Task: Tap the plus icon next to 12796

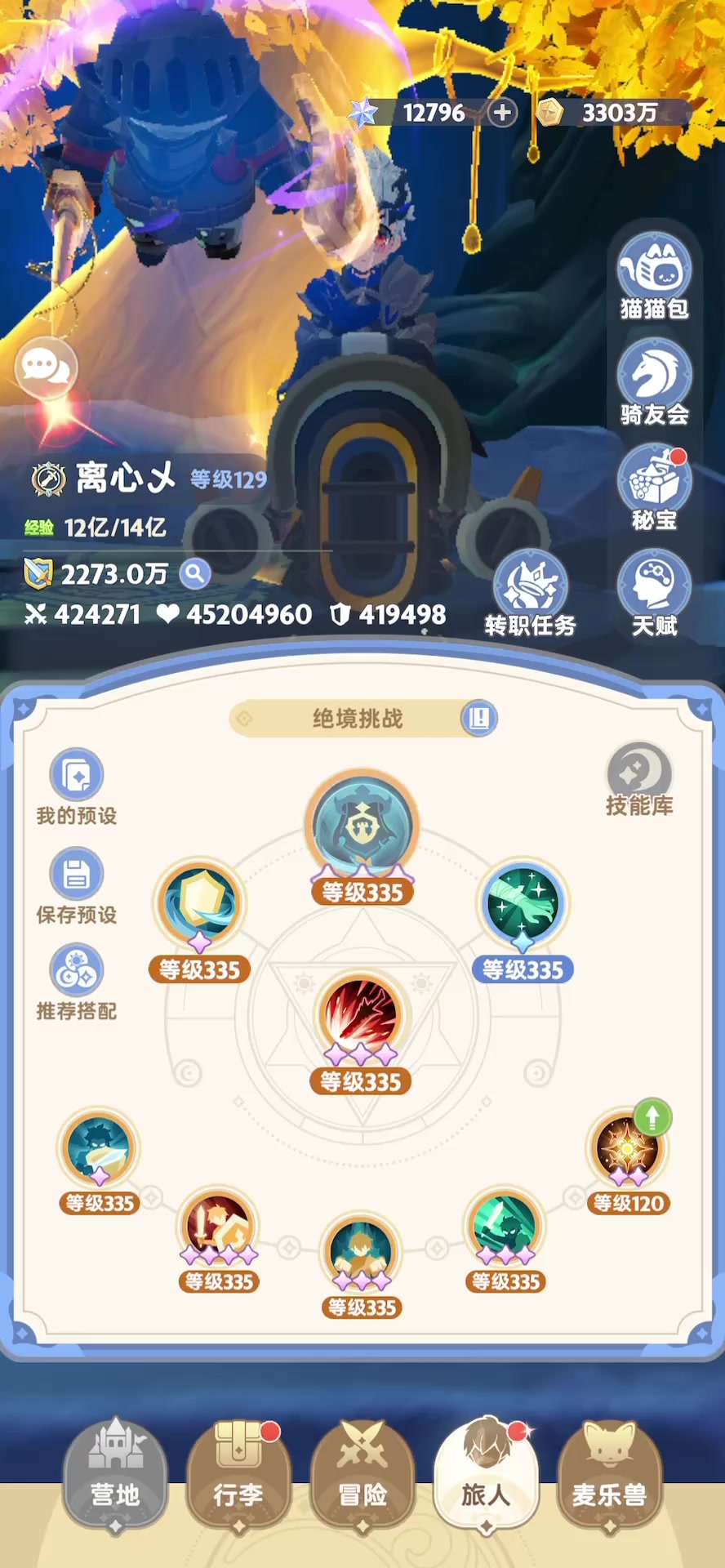Action: [x=503, y=112]
